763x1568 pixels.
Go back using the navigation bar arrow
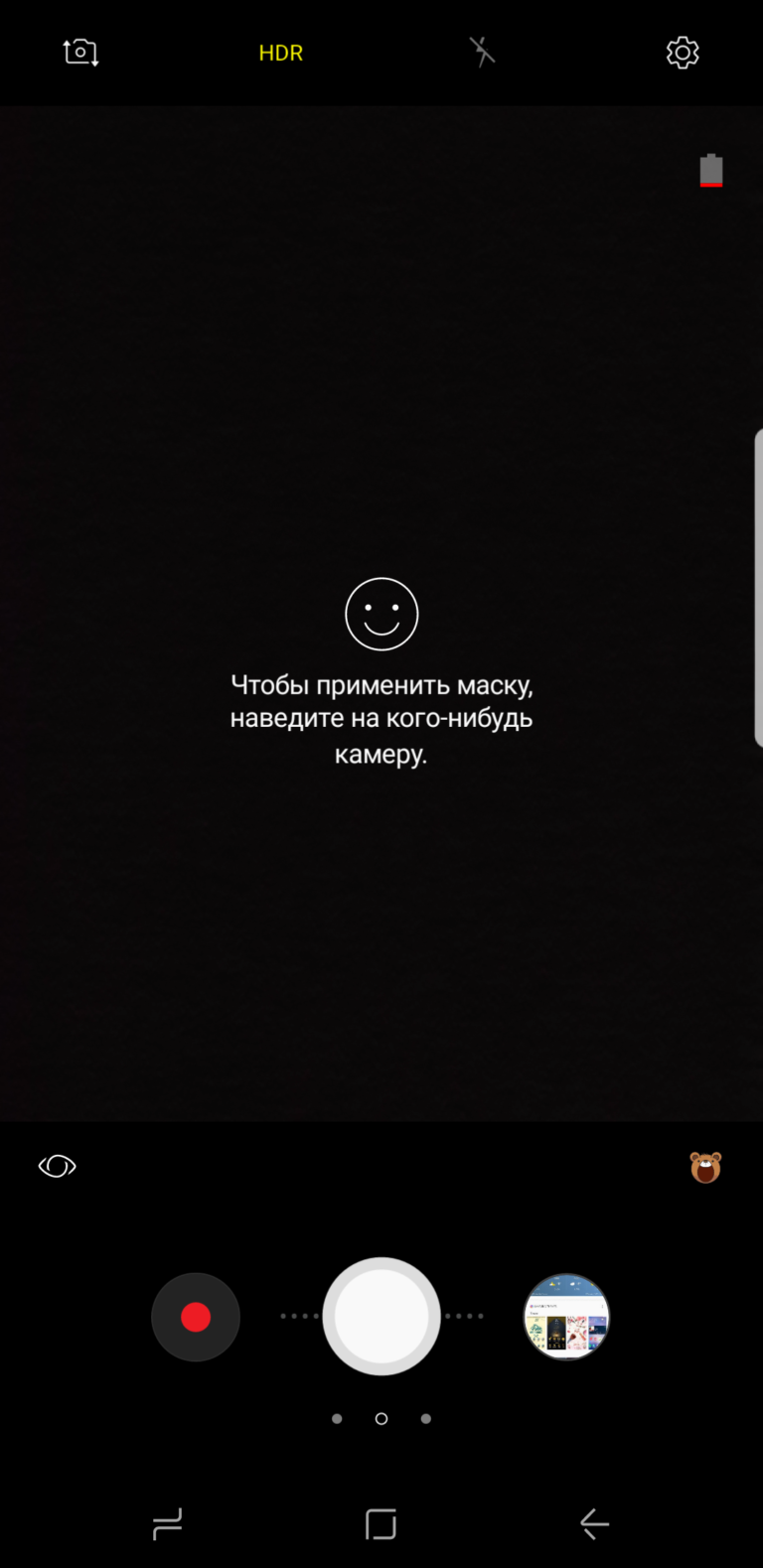coord(594,1523)
